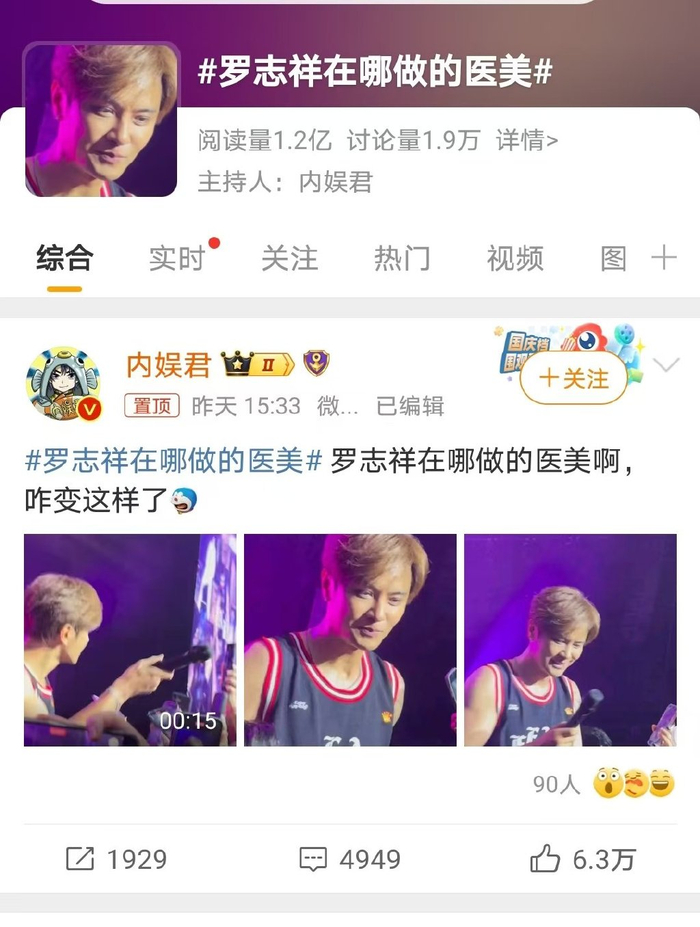Switch to the 关注 tab

[x=289, y=259]
